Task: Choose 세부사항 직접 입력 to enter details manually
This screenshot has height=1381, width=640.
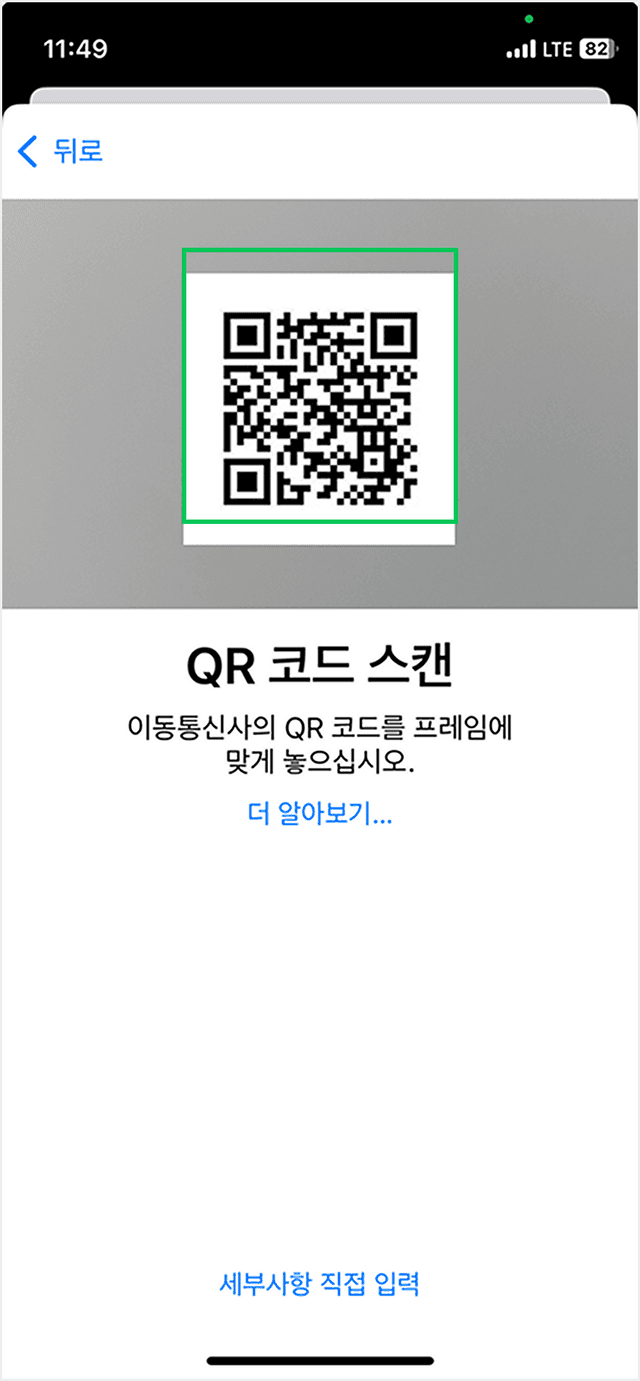Action: tap(319, 1283)
